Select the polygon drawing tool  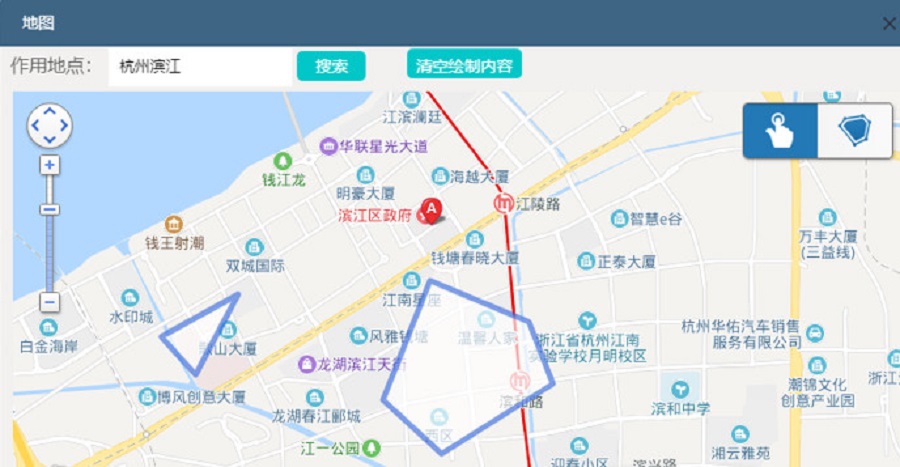tap(855, 131)
